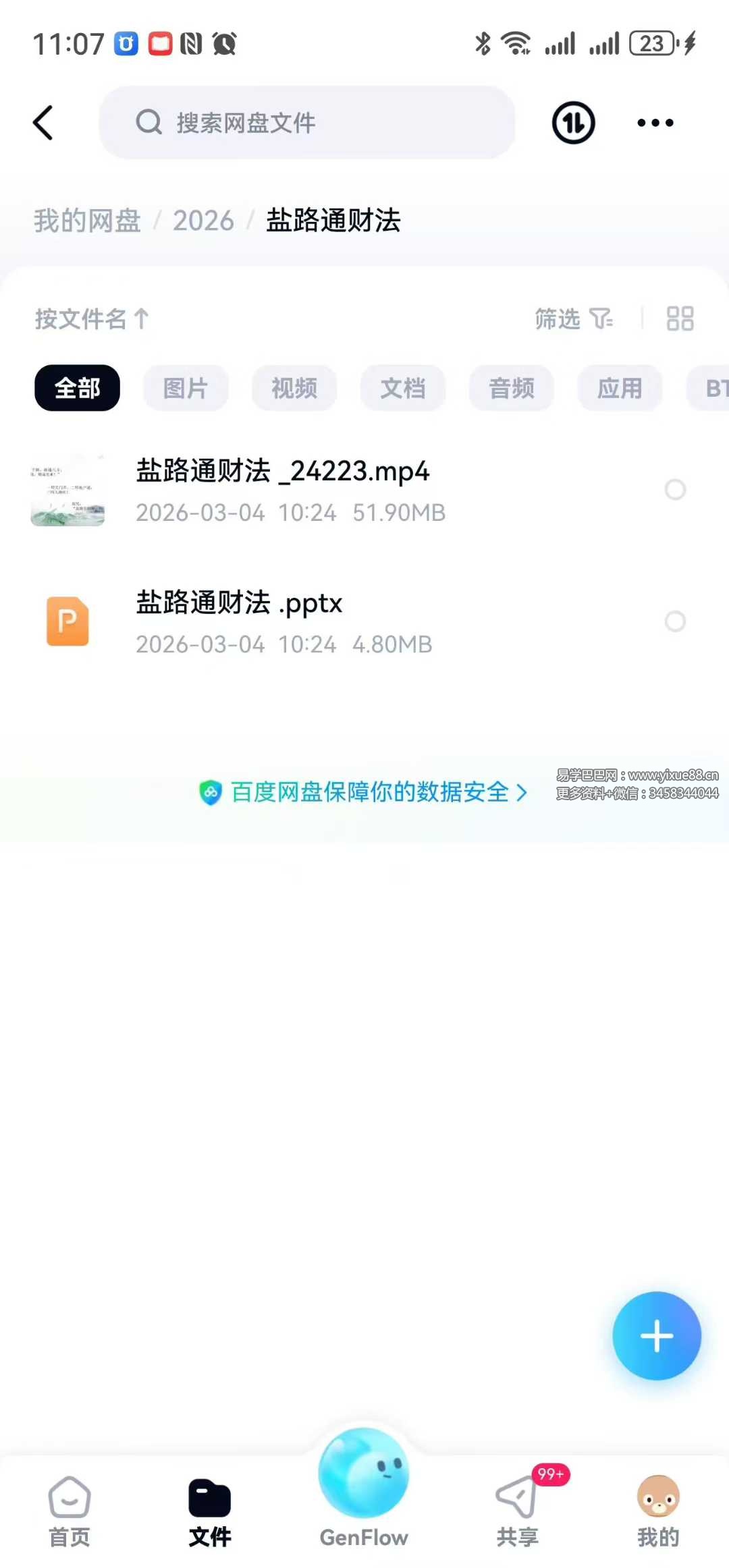Screen dimensions: 729x1568
Task: Open the 2026 folder breadcrumb
Action: (203, 221)
